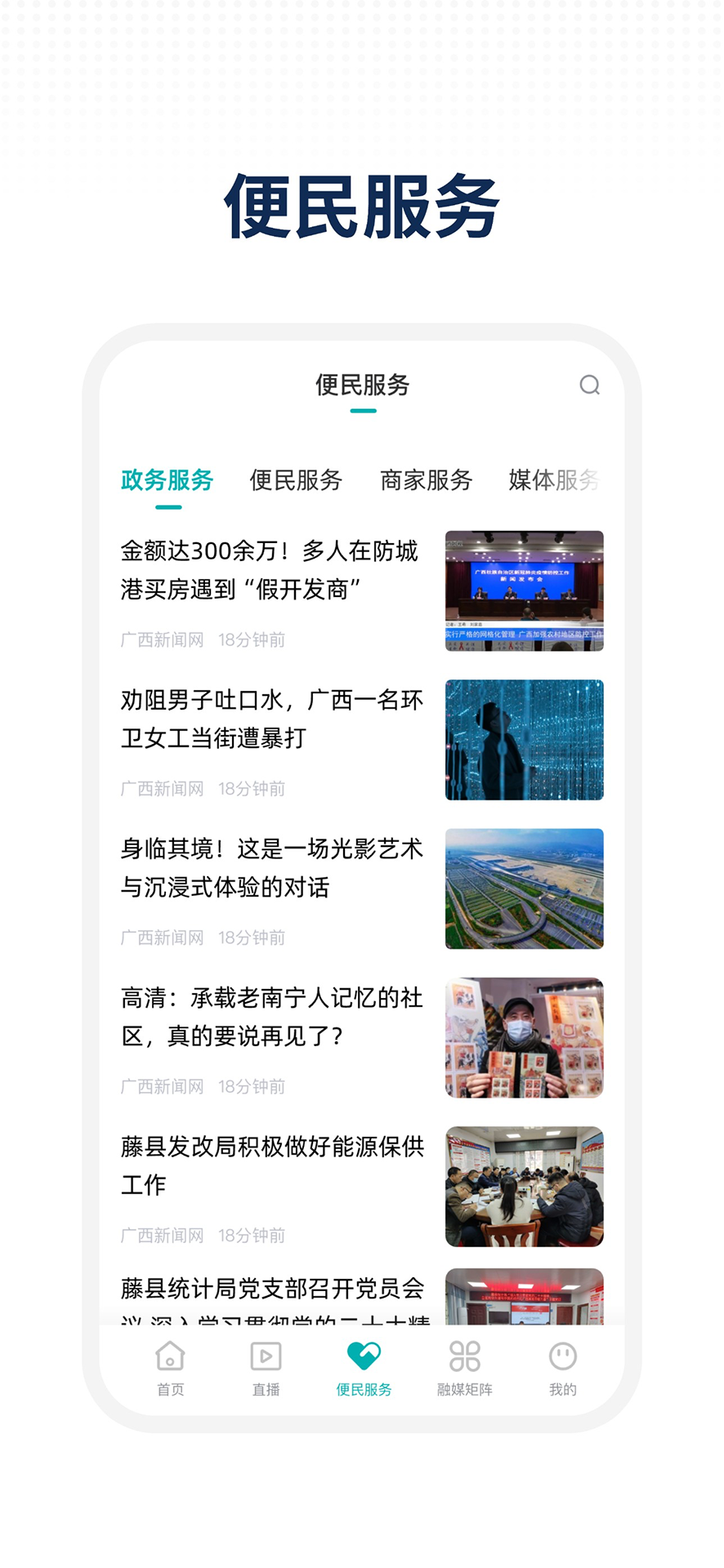Tap the aerial airport view thumbnail
The image size is (724, 1568).
[x=524, y=888]
